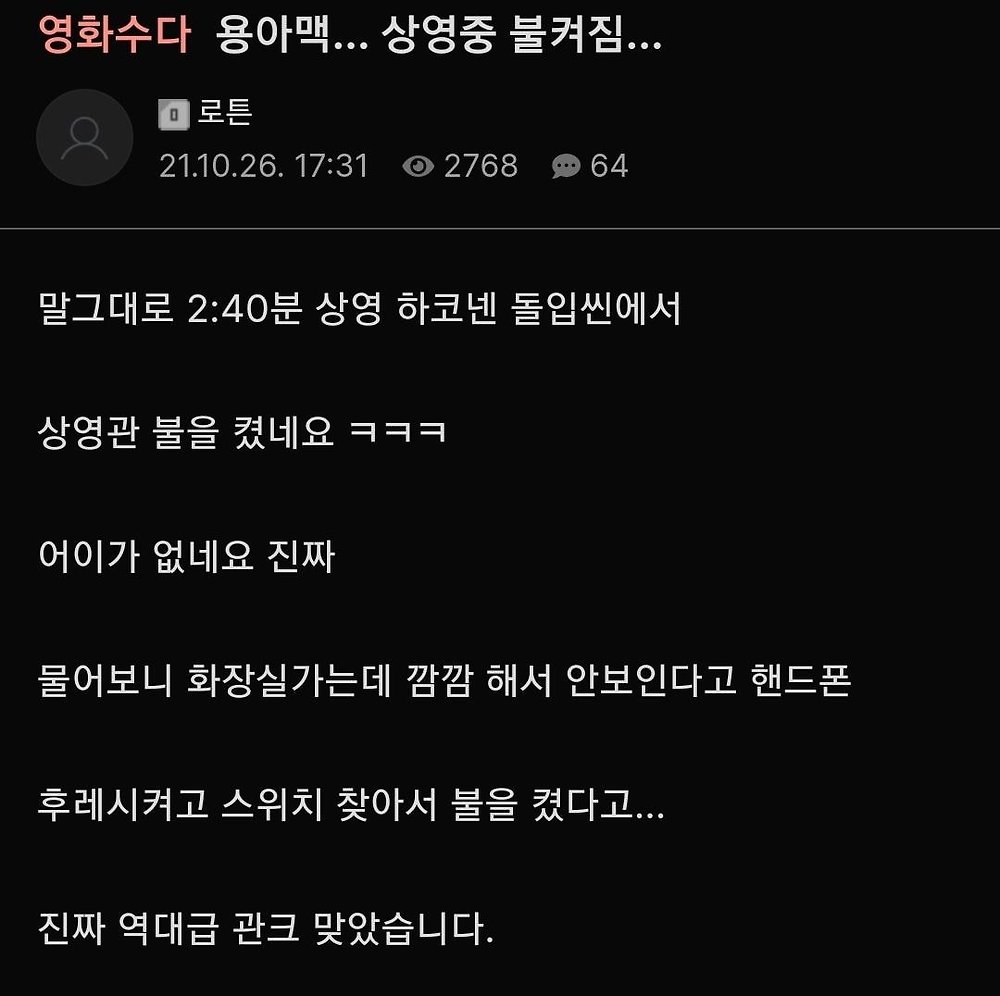Jump to the 64 comments

591,166
